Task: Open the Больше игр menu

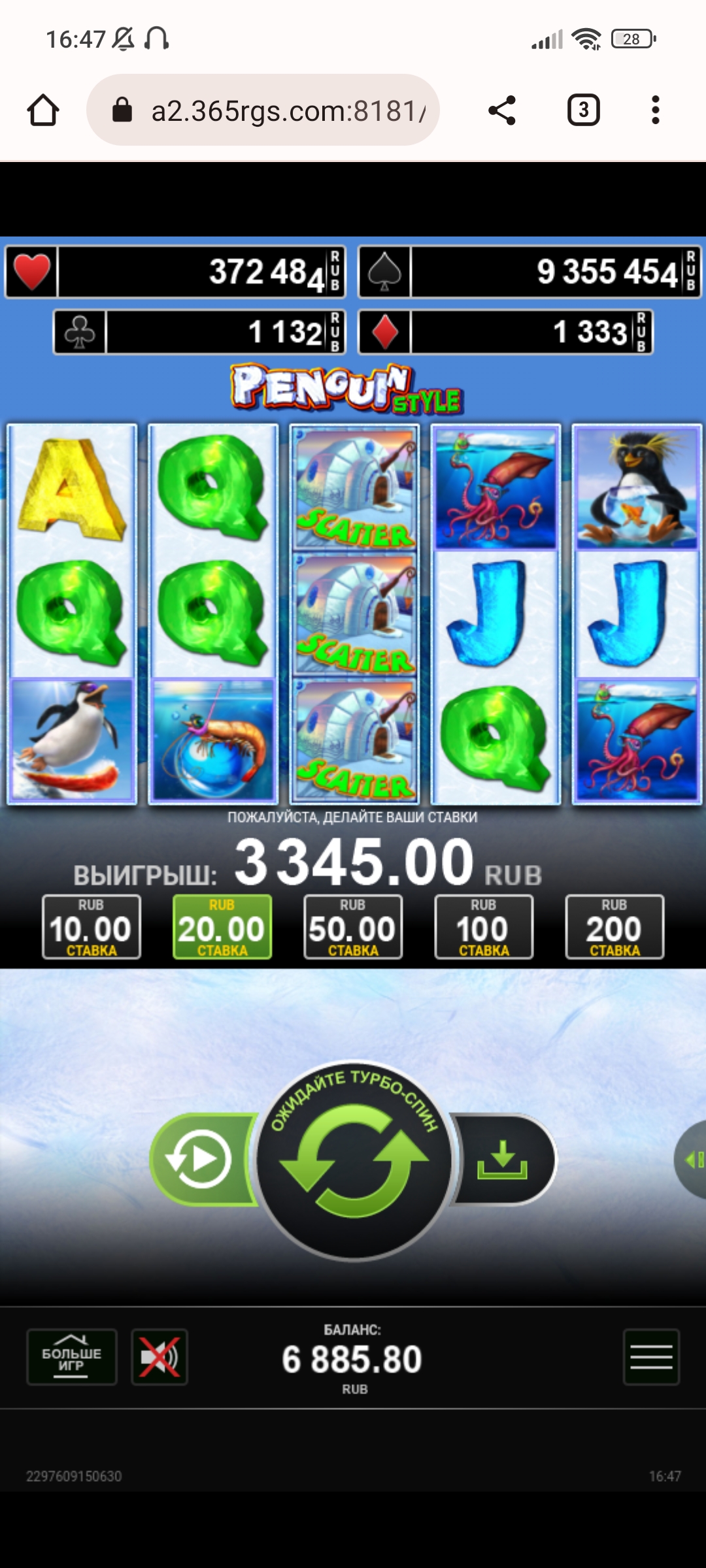Action: point(72,1357)
